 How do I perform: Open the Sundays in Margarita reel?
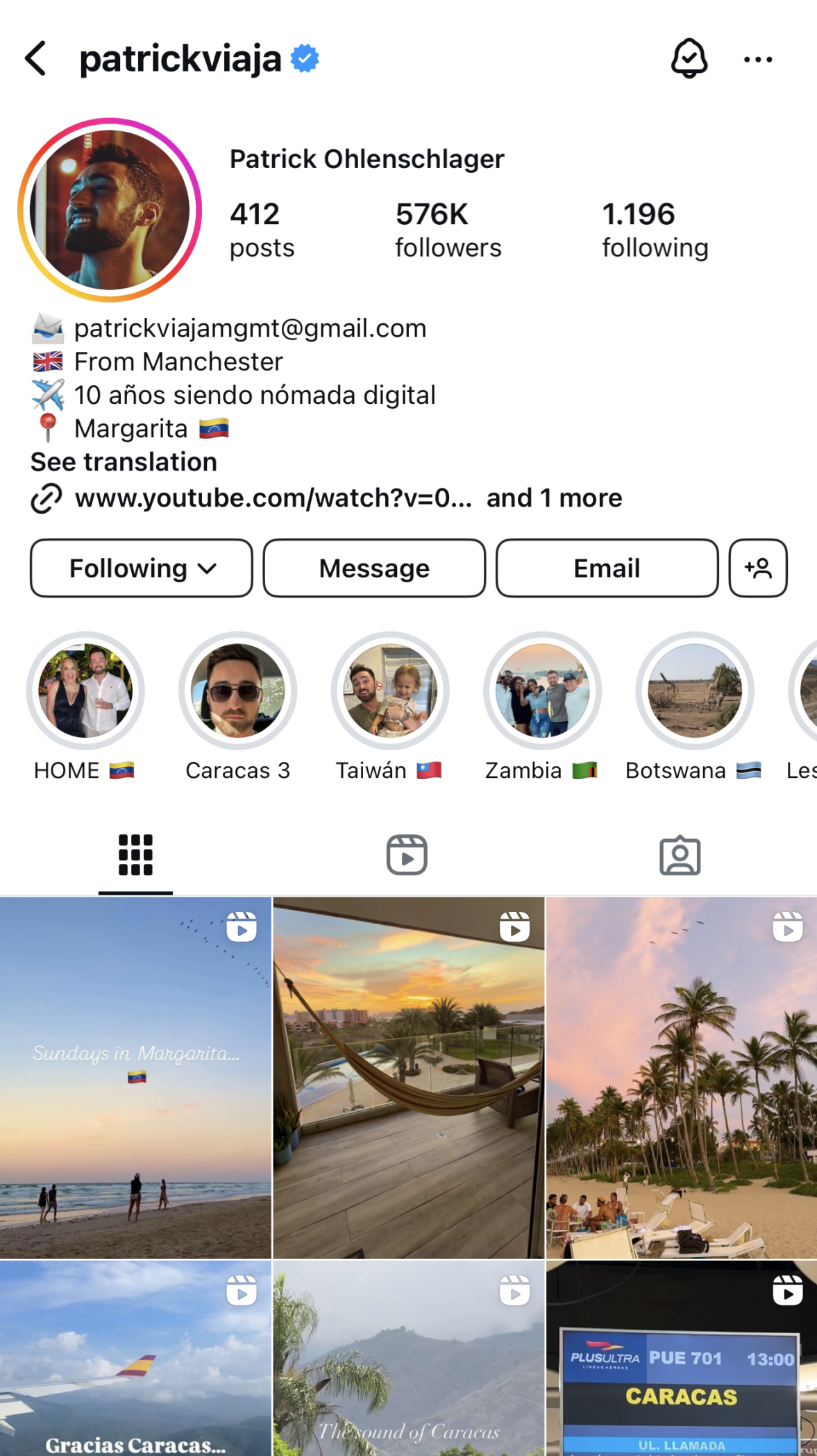point(135,1078)
